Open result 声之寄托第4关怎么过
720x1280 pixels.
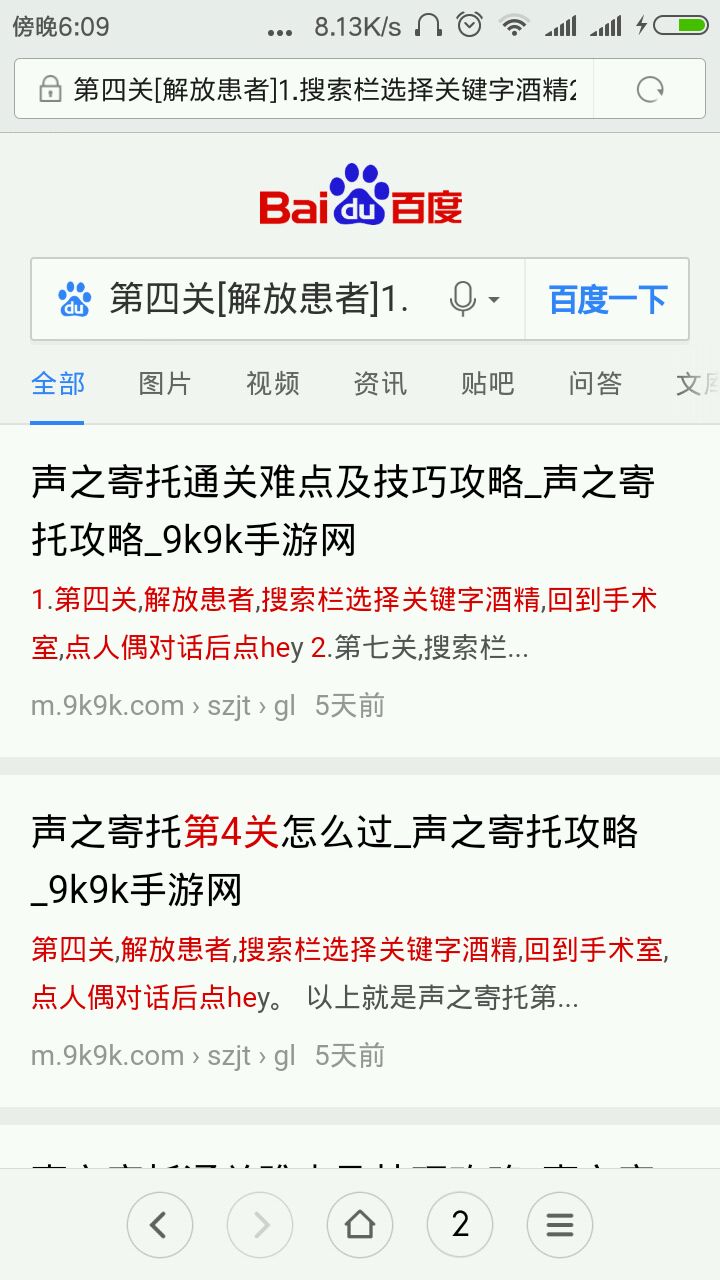[334, 859]
